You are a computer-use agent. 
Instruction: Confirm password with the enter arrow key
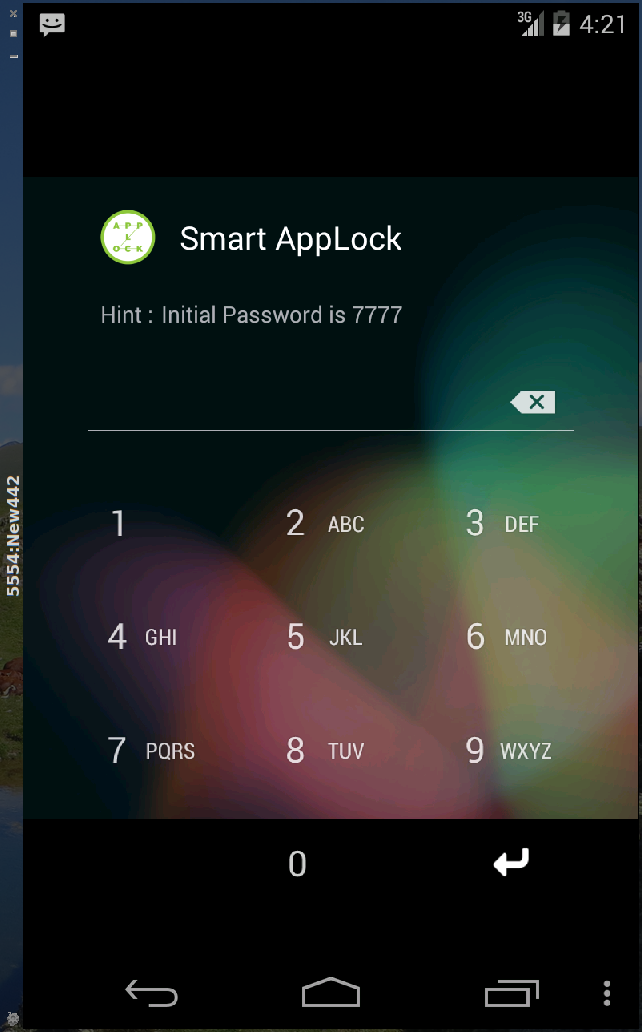[511, 862]
